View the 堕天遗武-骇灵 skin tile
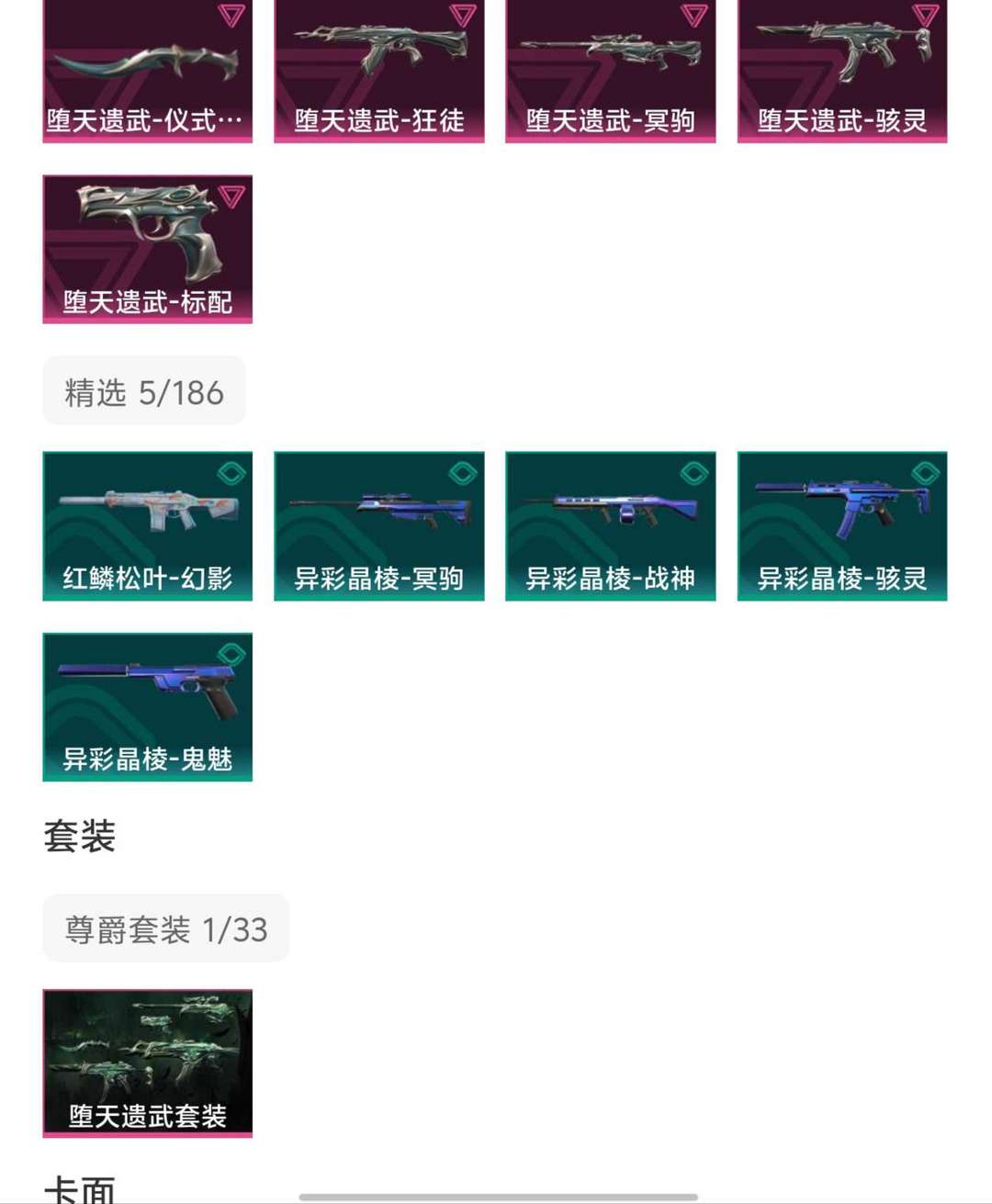 [841, 72]
